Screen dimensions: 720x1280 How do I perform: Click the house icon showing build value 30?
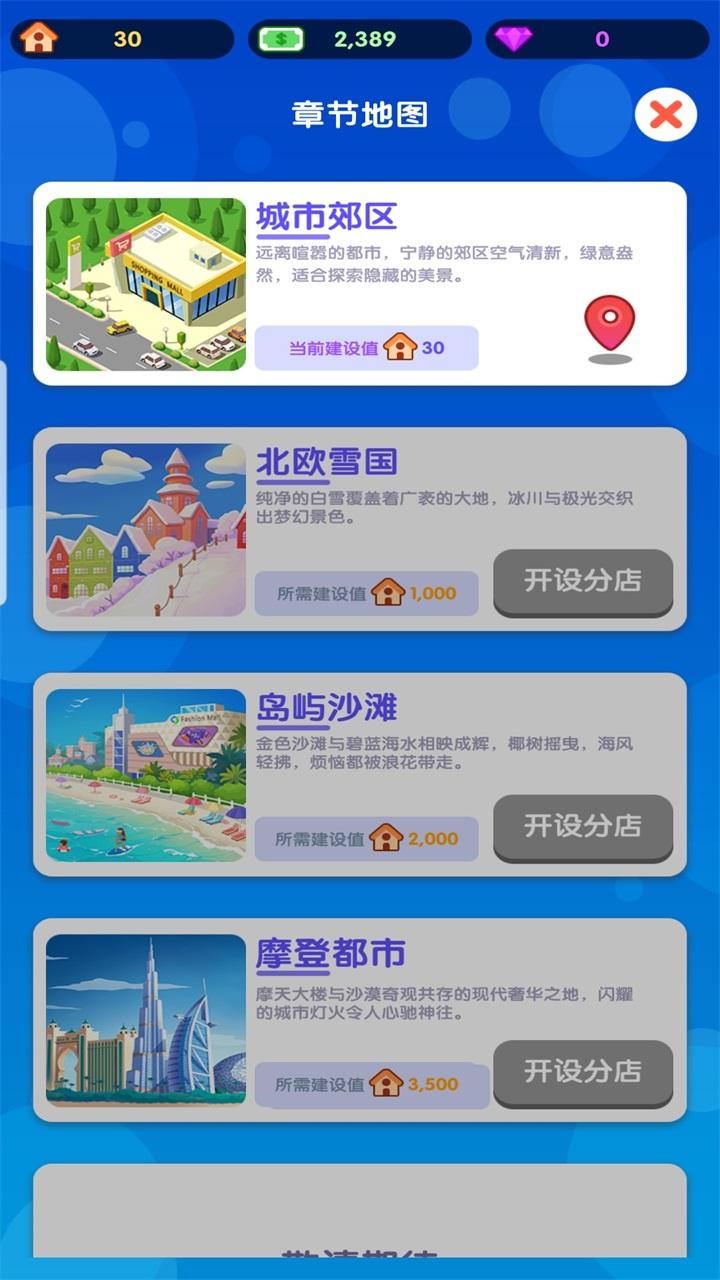pos(38,40)
